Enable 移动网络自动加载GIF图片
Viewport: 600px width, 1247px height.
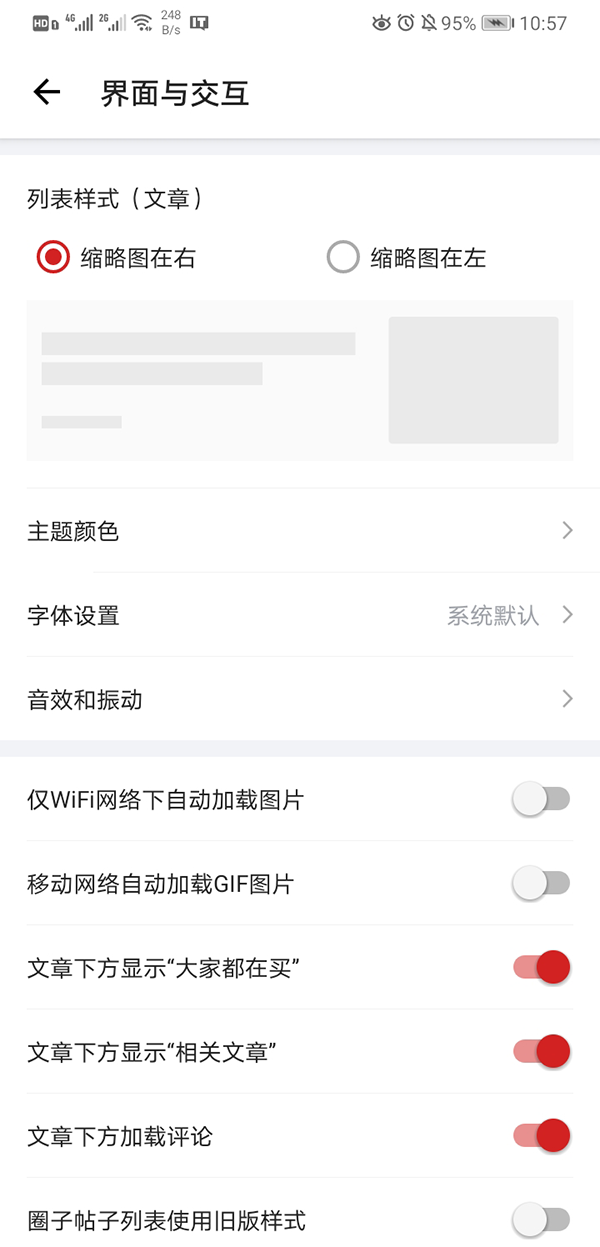coord(541,883)
